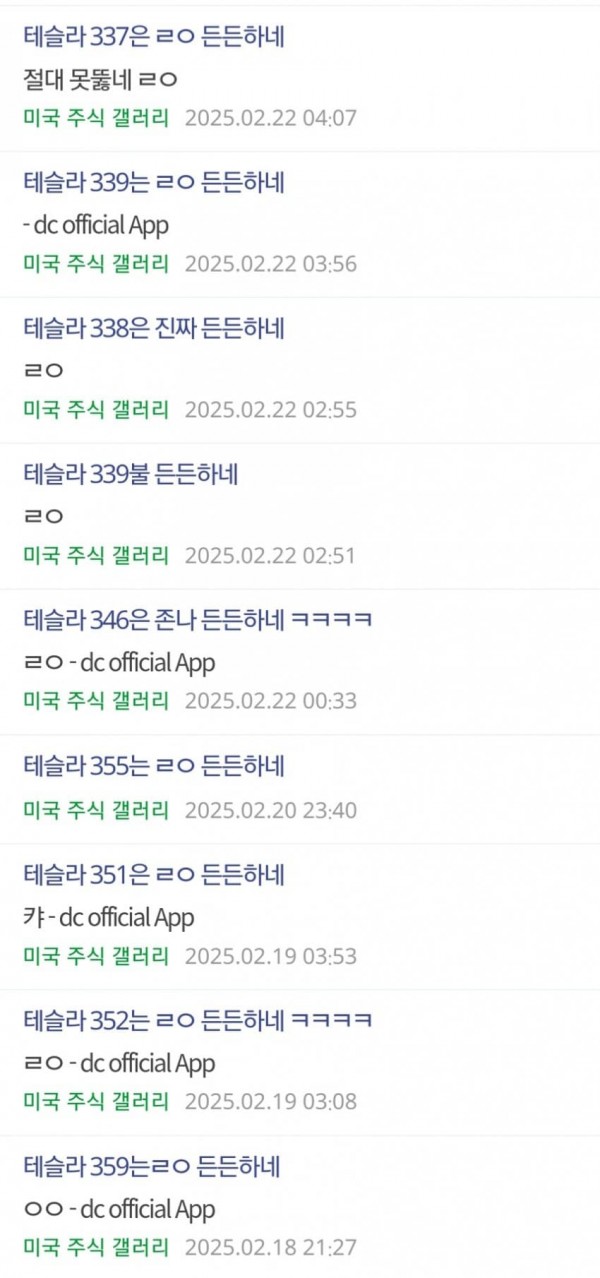Go to 미국 주식 갤러리 from the 2025.02.18 post

[x=97, y=1247]
